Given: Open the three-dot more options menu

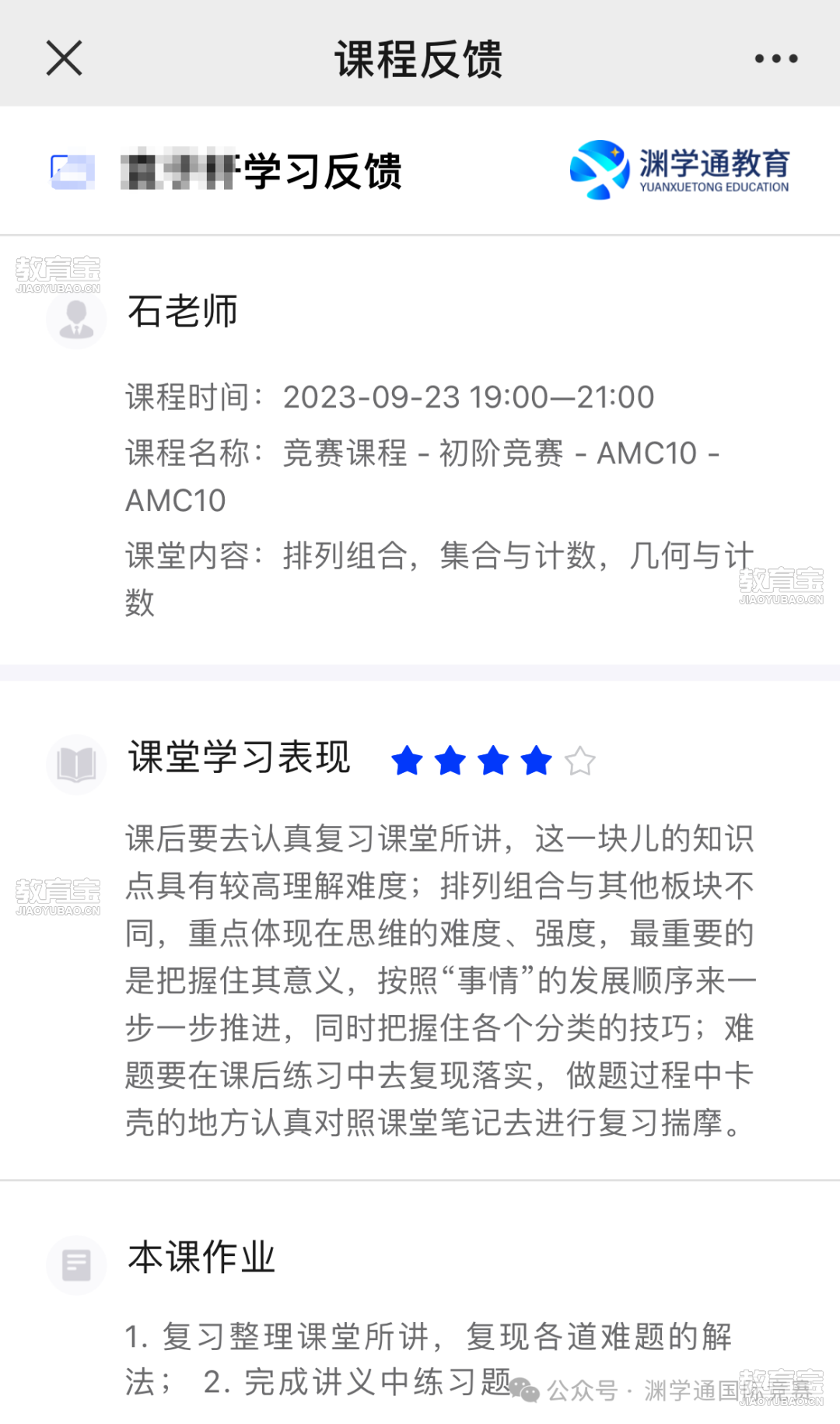Looking at the screenshot, I should point(776,58).
